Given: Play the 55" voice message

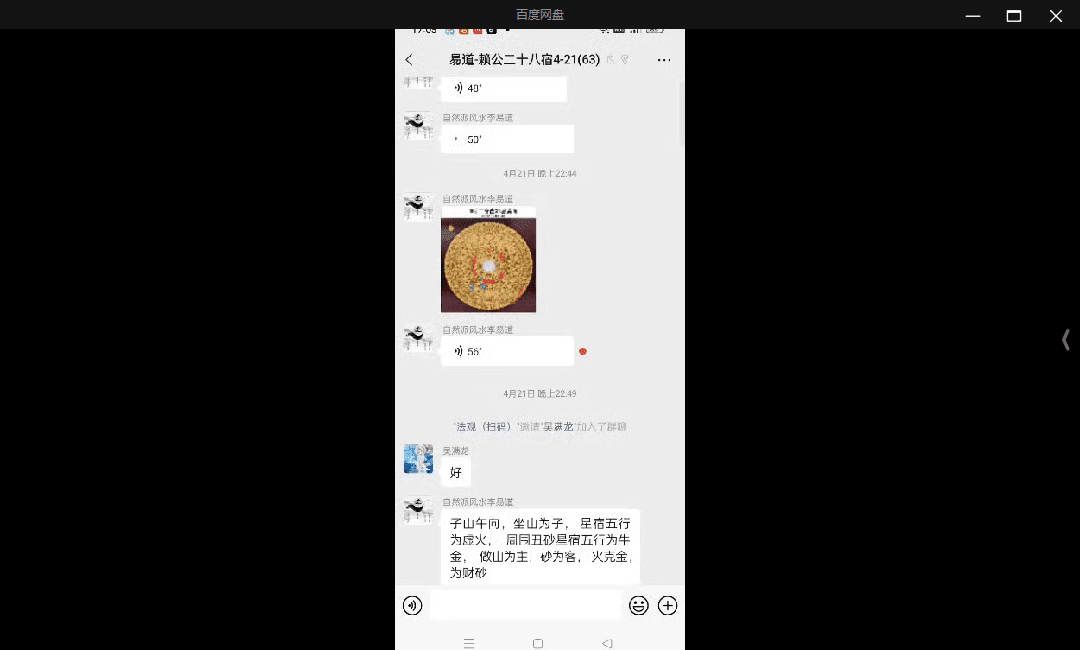Looking at the screenshot, I should (507, 351).
